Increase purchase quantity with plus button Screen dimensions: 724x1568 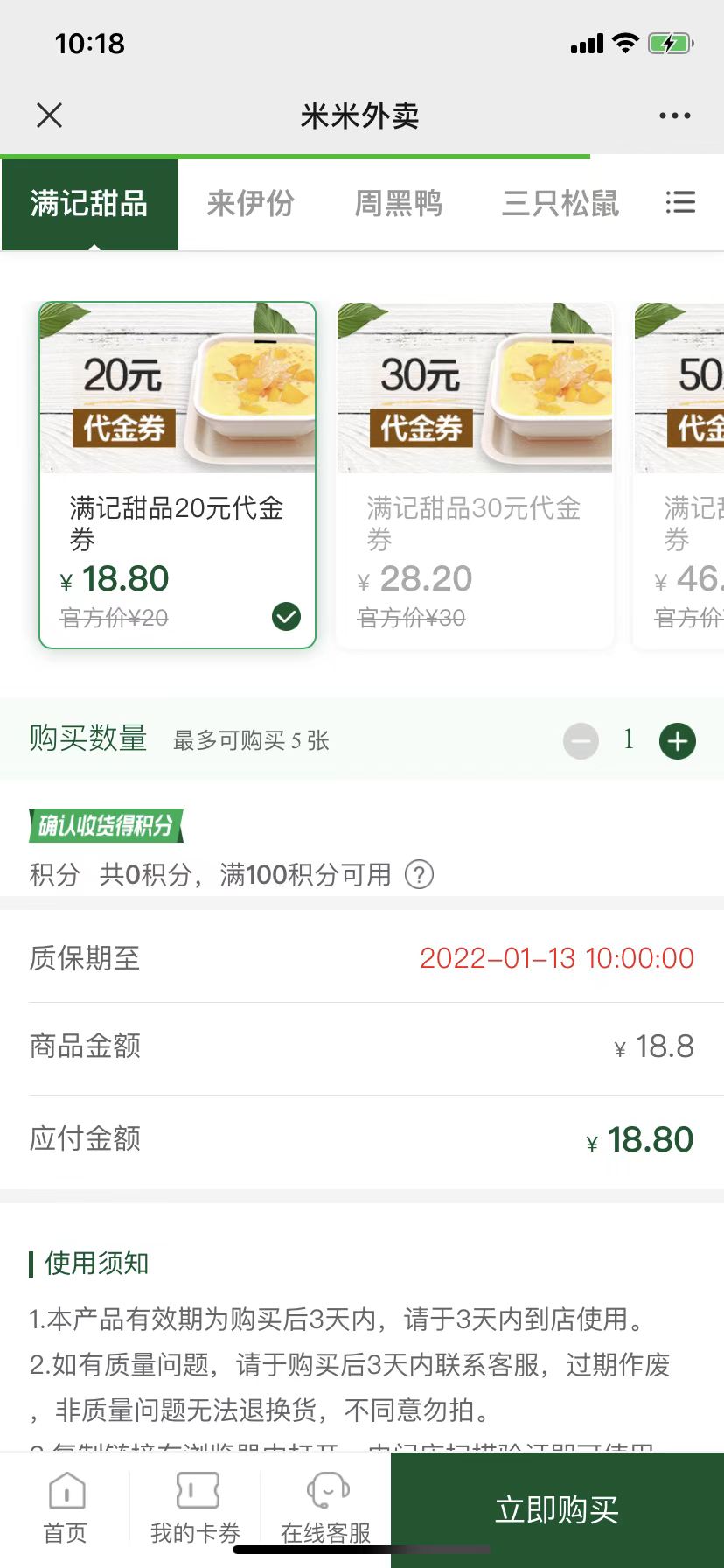click(x=677, y=741)
